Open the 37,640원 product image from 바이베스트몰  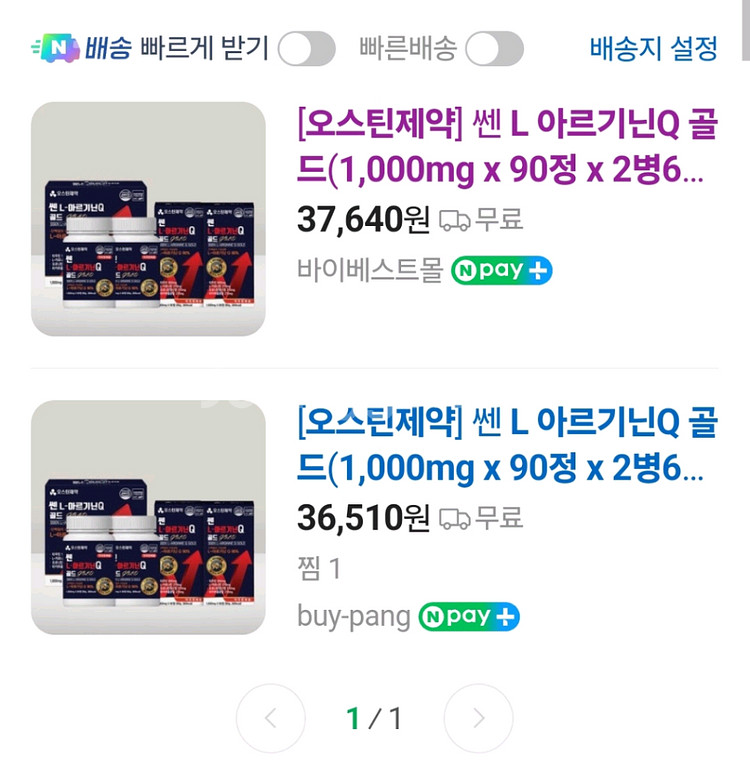(x=148, y=219)
